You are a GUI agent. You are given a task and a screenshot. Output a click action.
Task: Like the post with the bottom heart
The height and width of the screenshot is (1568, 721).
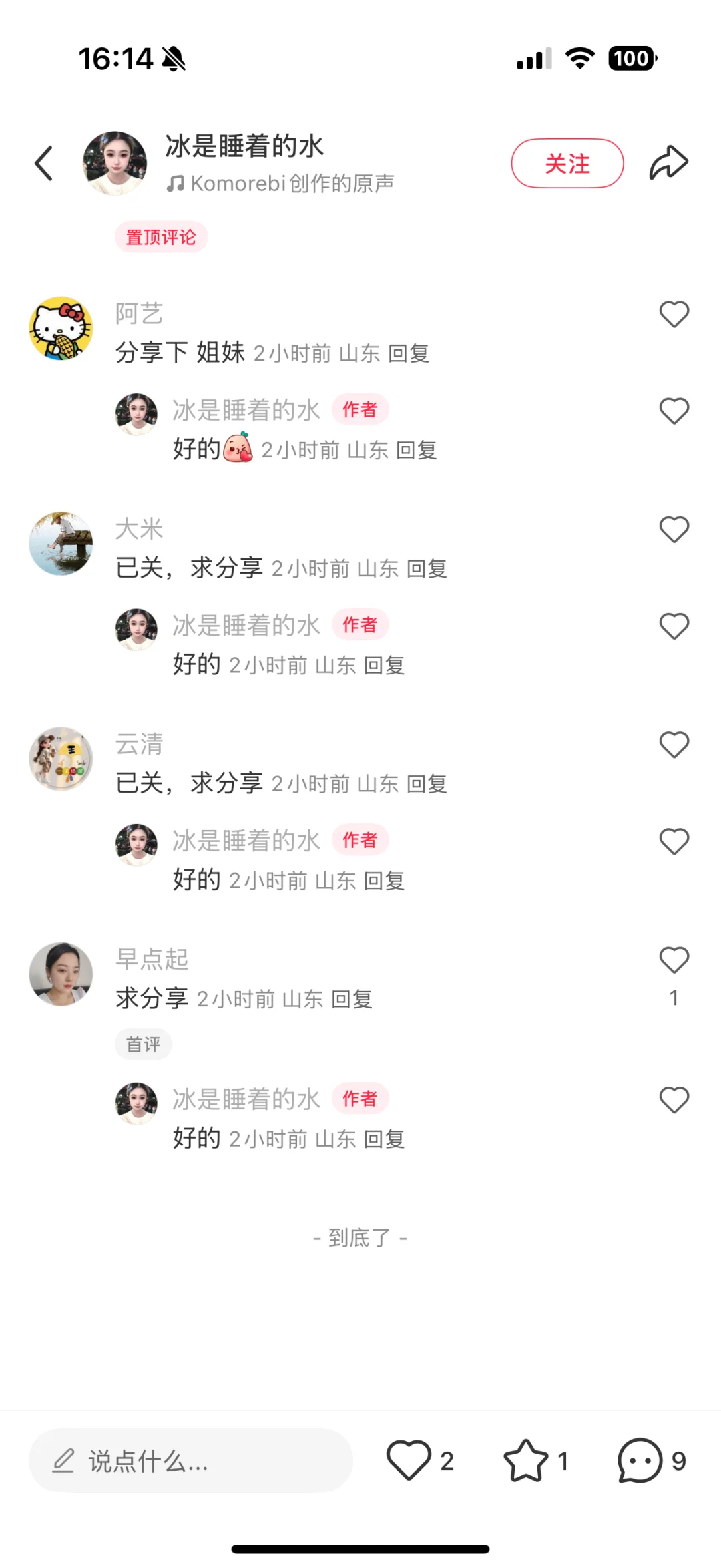(409, 1460)
